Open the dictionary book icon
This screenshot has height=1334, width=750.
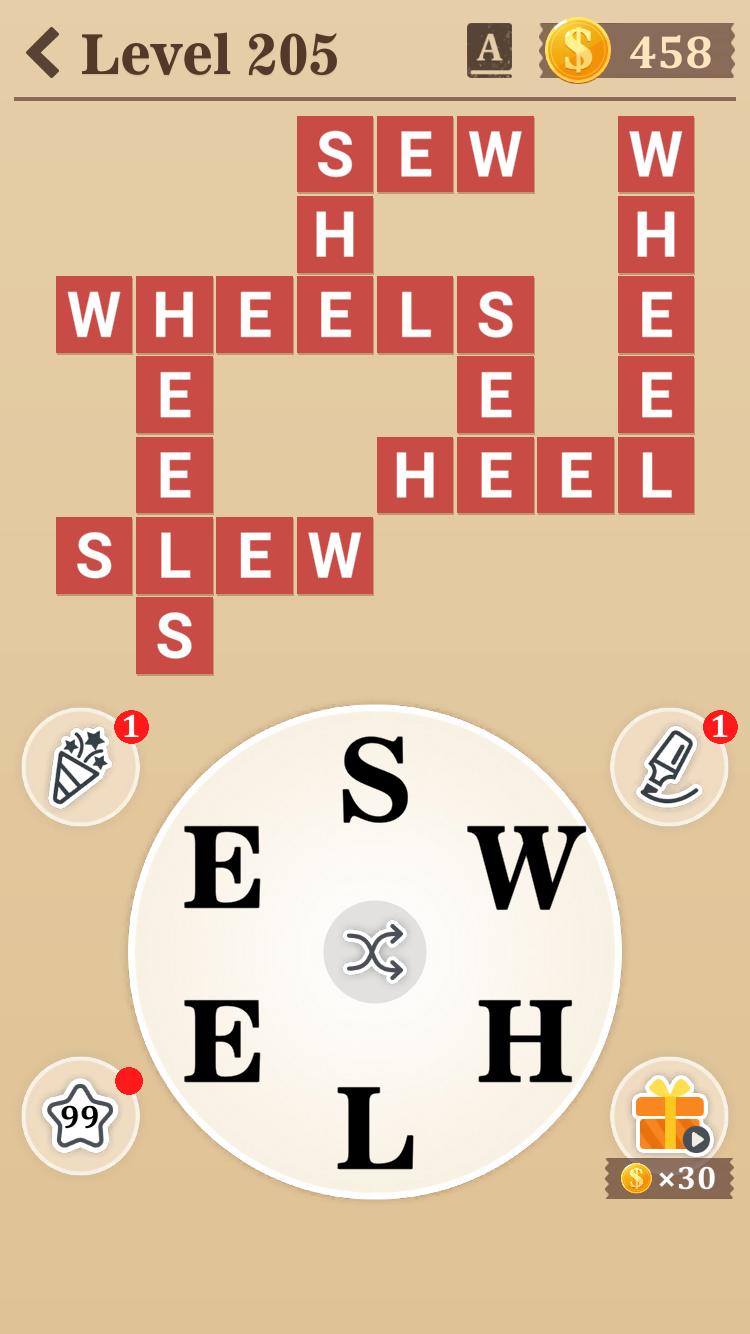(489, 51)
